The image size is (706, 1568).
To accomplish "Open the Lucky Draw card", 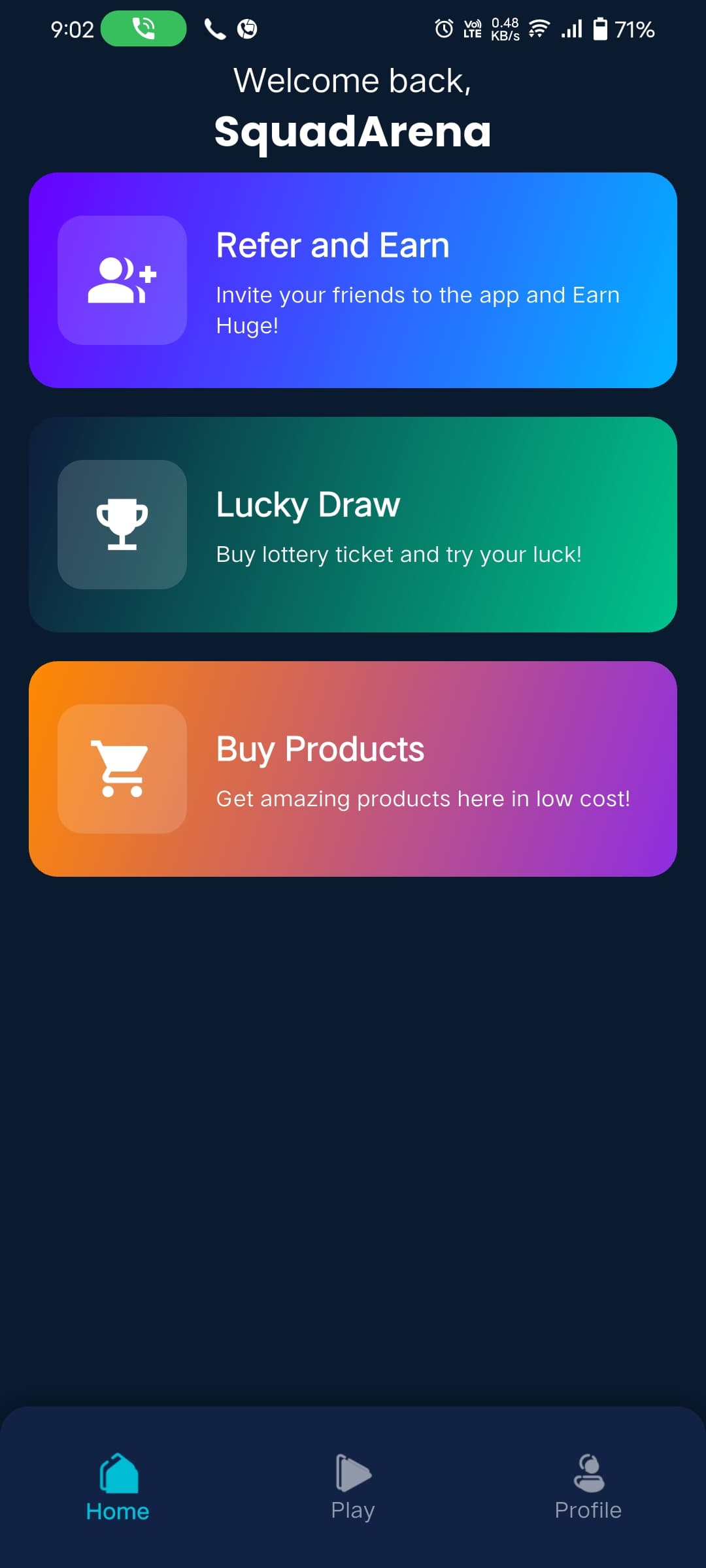I will [353, 525].
